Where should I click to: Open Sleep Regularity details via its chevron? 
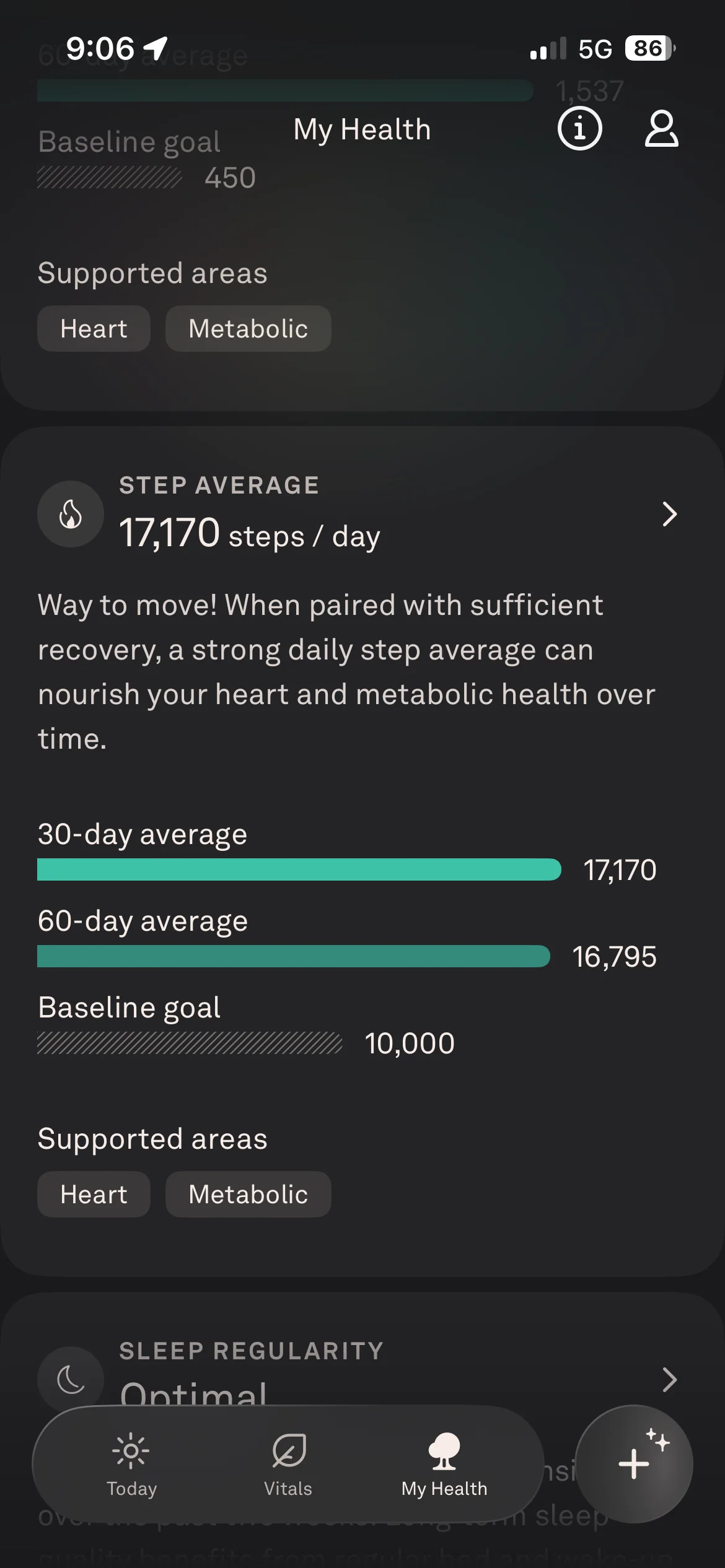(x=669, y=1379)
